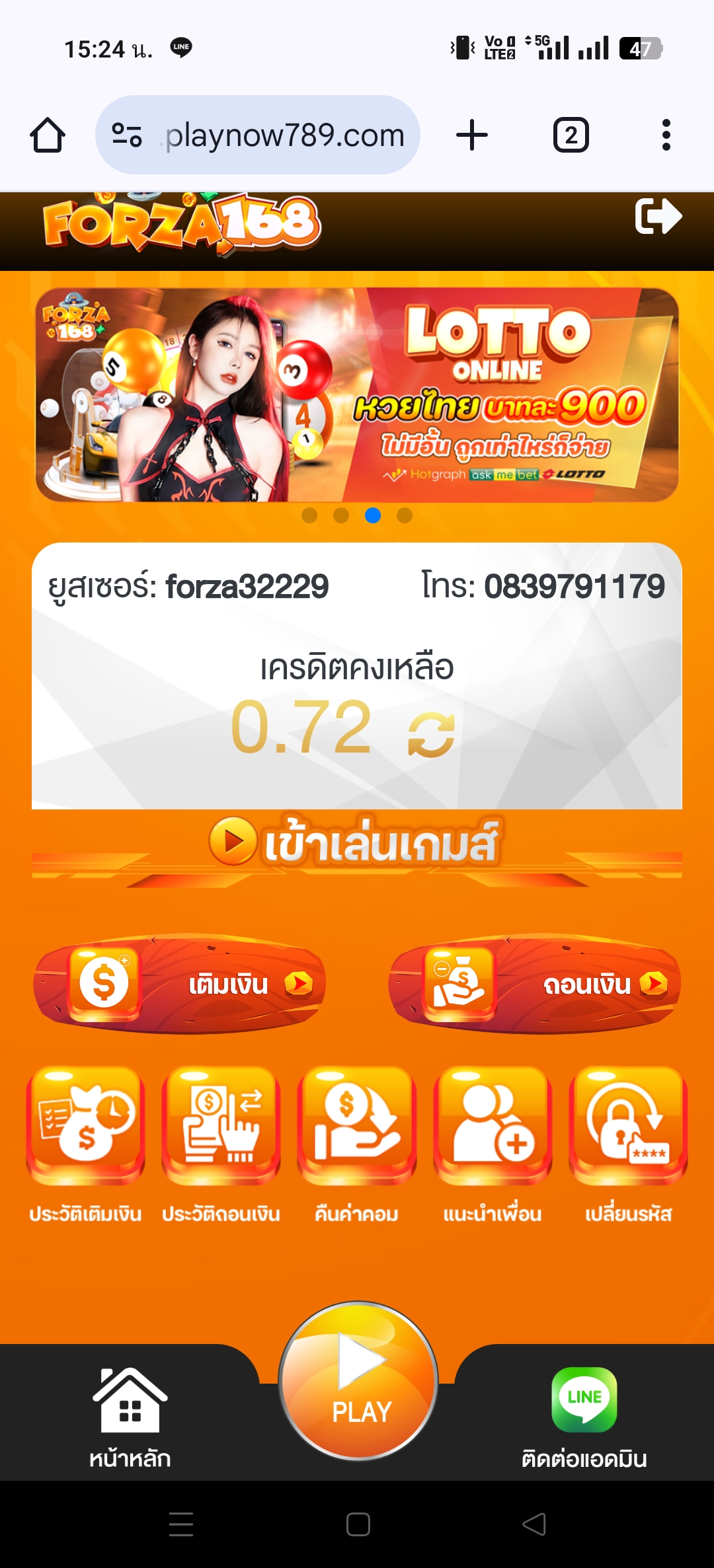Open เติมเงิน to deposit money

coord(179,983)
